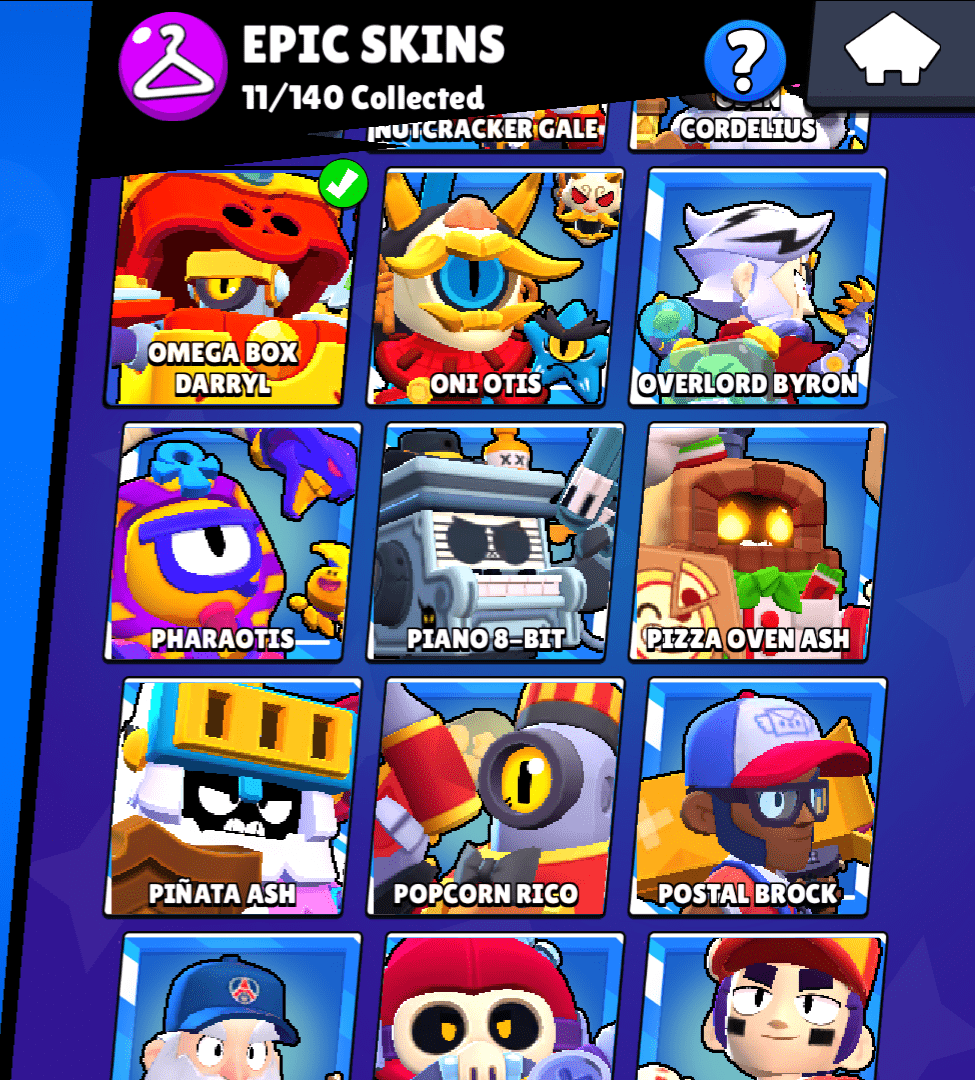Screen dimensions: 975x1080
Task: Tap the Cordelius skin card
Action: coord(748,130)
